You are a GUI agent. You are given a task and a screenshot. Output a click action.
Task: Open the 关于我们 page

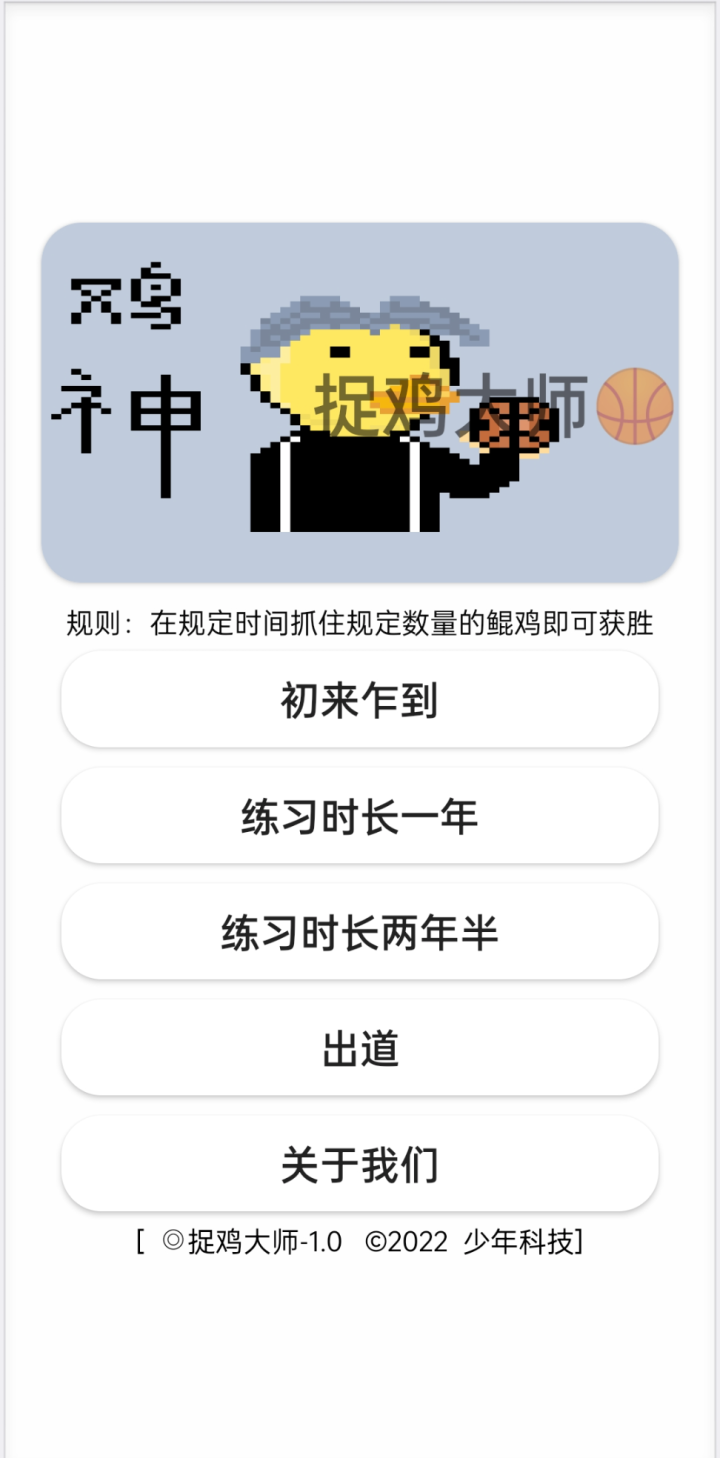coord(360,1164)
